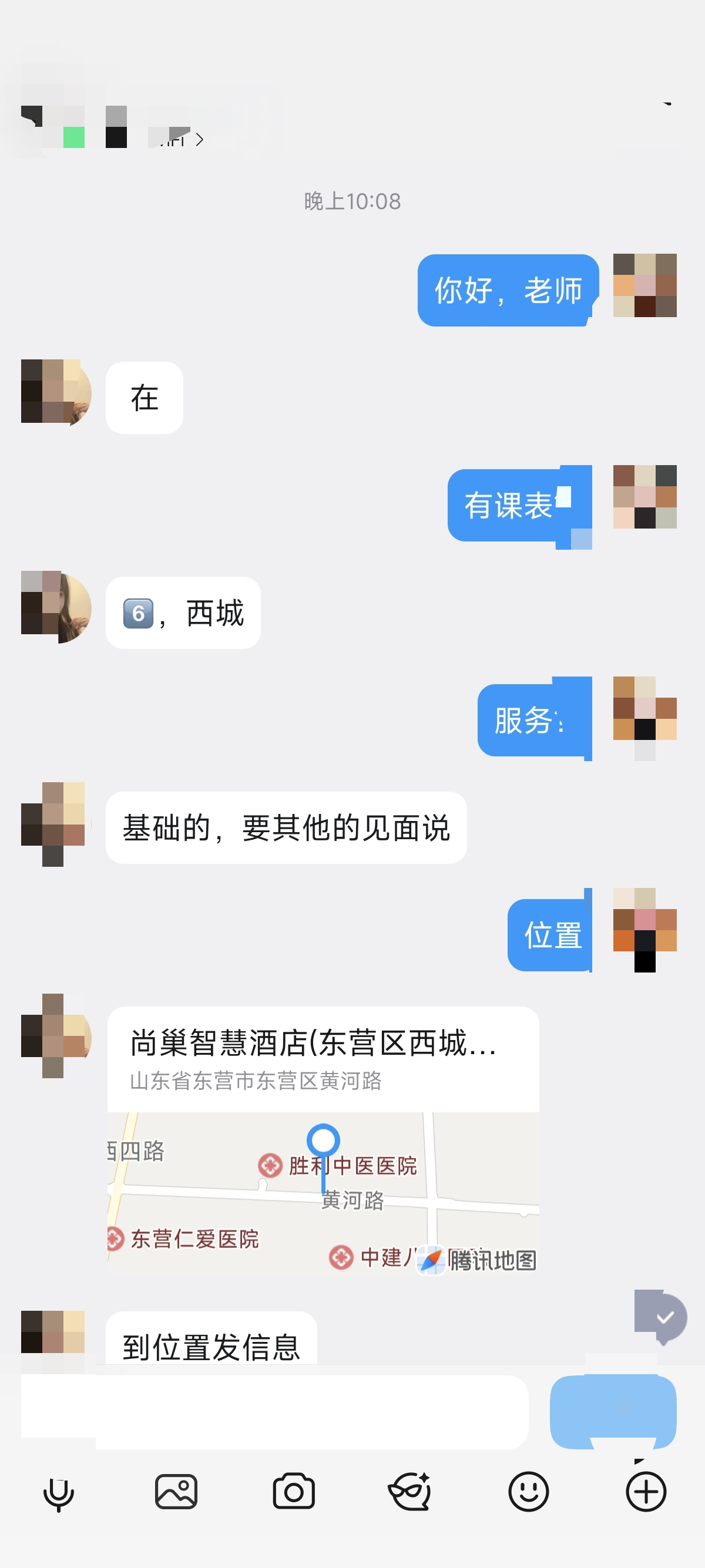Tap the blue send button
Screen dimensions: 705x1568
click(612, 1412)
